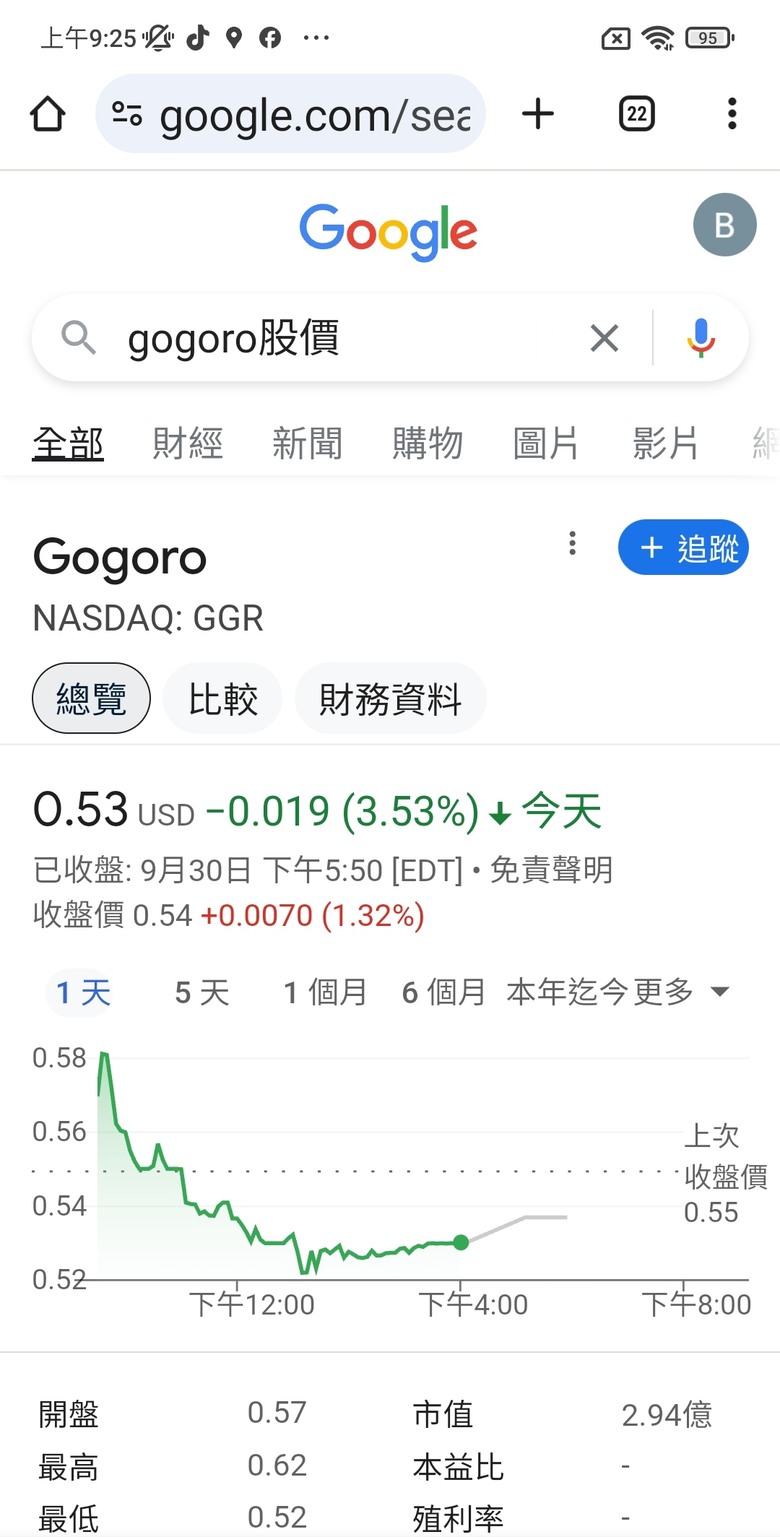Image resolution: width=780 pixels, height=1537 pixels.
Task: Open the browser home page
Action: pos(47,114)
